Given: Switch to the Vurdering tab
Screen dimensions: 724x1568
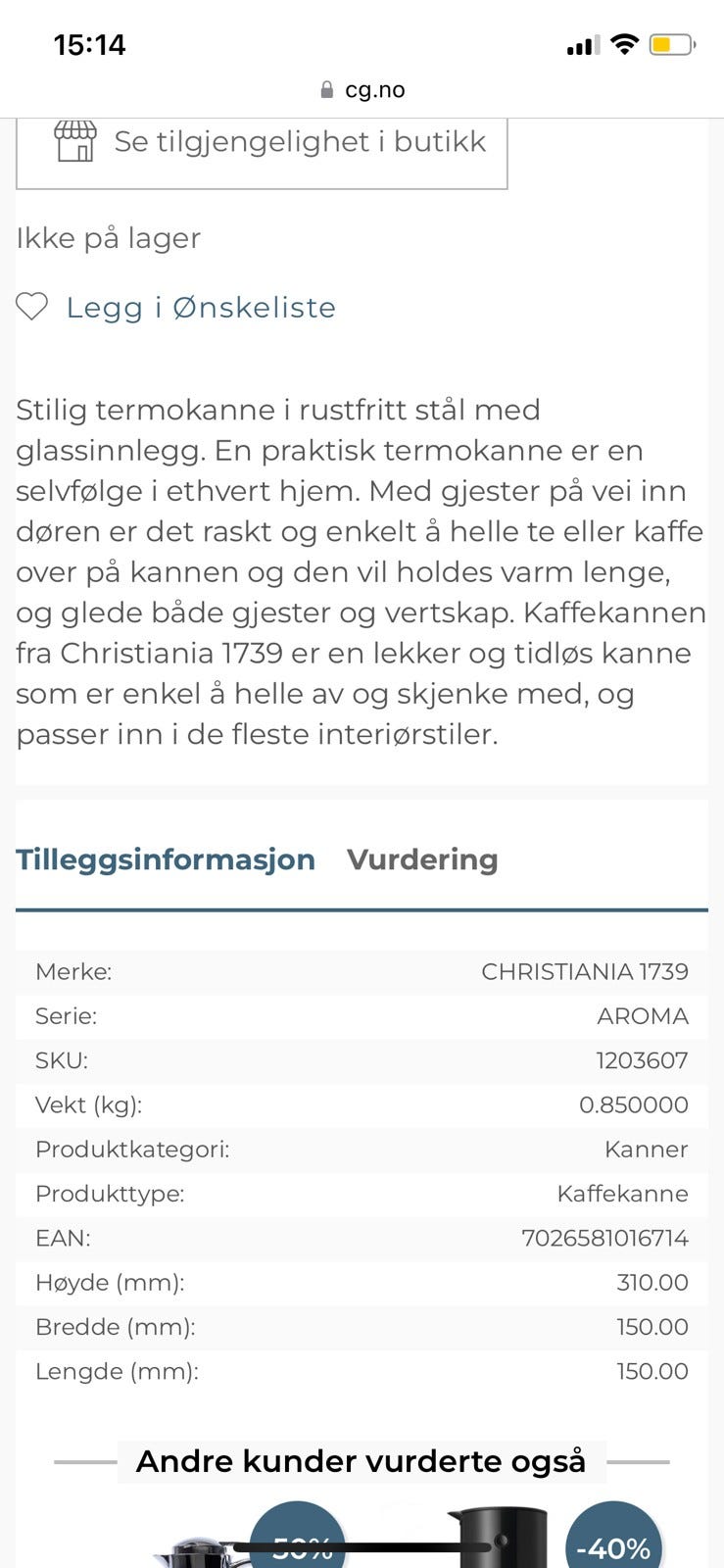Looking at the screenshot, I should pyautogui.click(x=421, y=859).
